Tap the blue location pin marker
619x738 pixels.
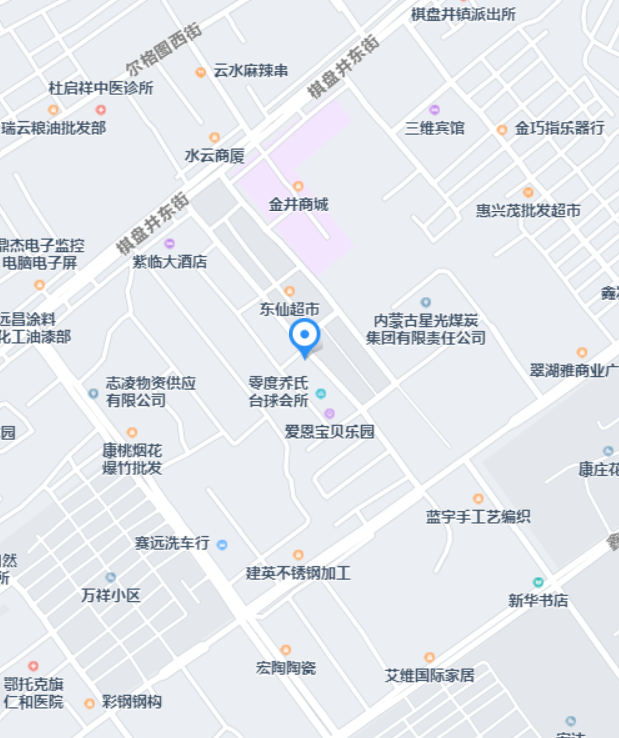[x=304, y=336]
